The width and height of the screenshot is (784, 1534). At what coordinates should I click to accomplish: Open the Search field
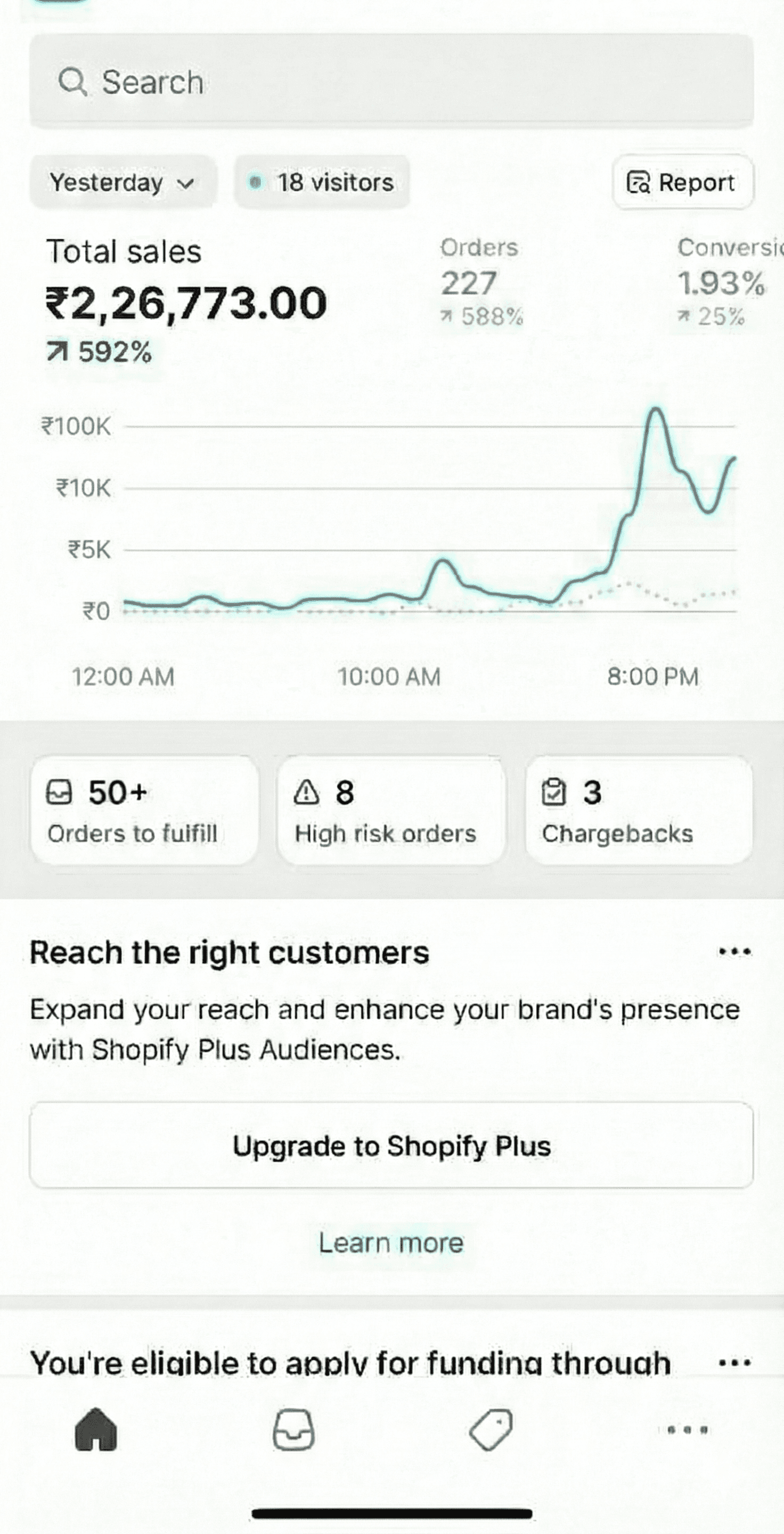(391, 81)
